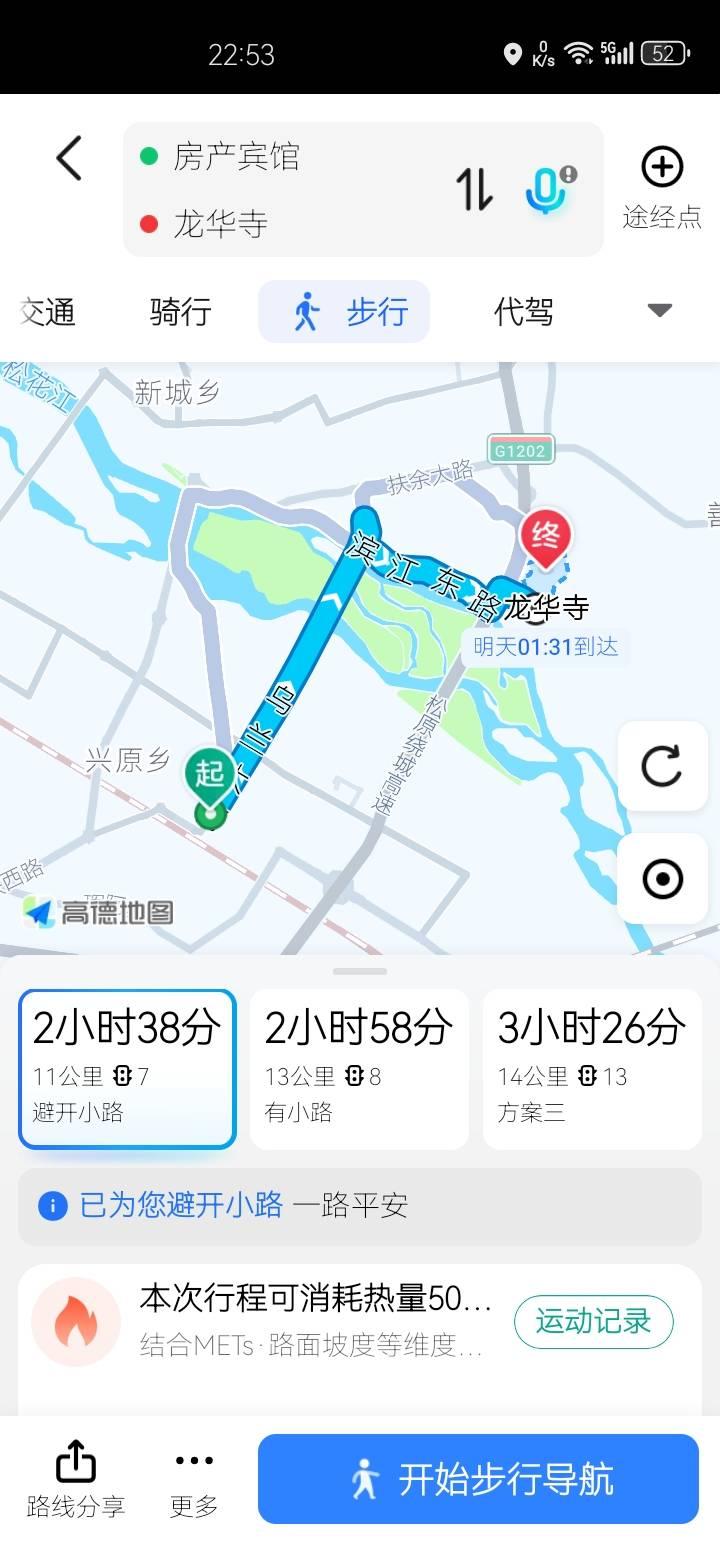Expand more travel modes dropdown arrow

pyautogui.click(x=659, y=310)
